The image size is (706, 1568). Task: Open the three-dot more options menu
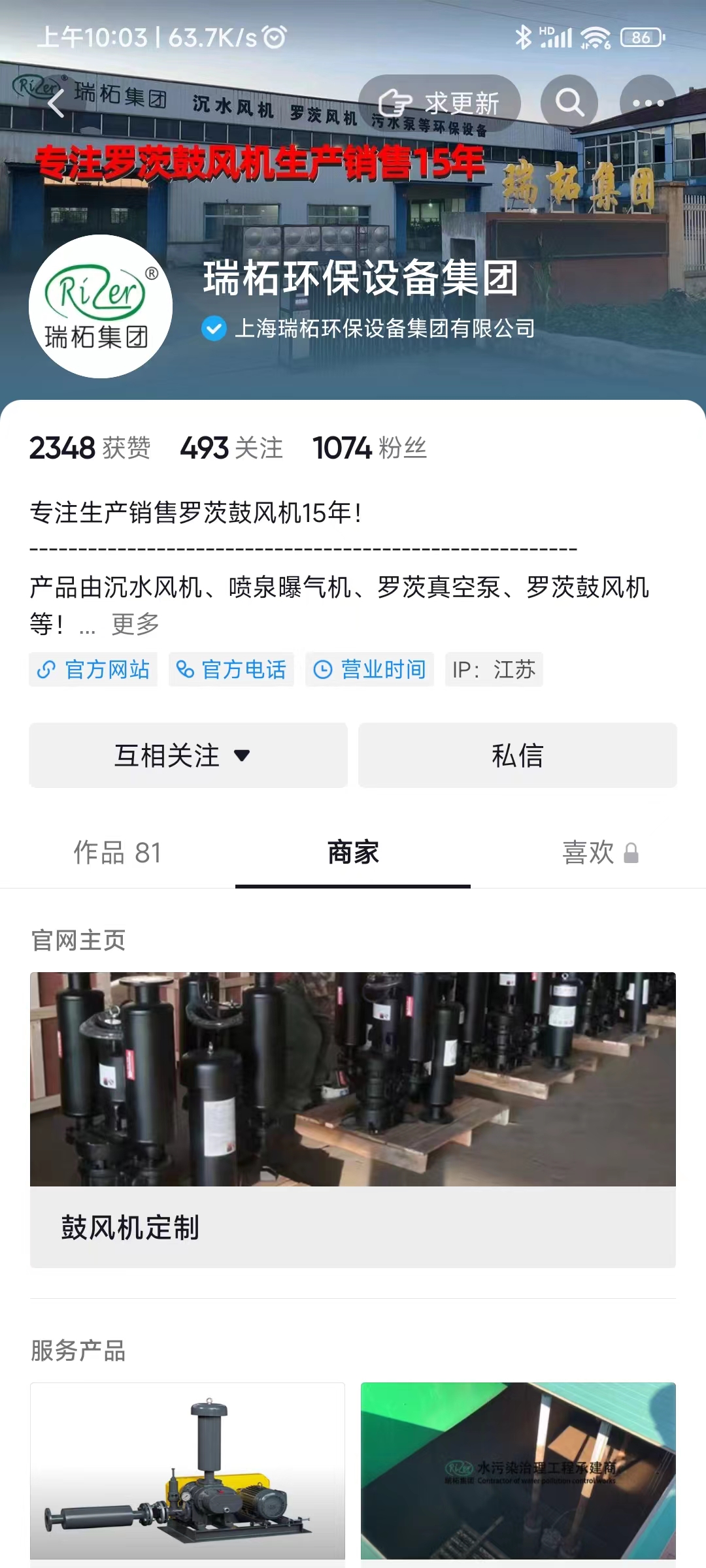tap(648, 103)
